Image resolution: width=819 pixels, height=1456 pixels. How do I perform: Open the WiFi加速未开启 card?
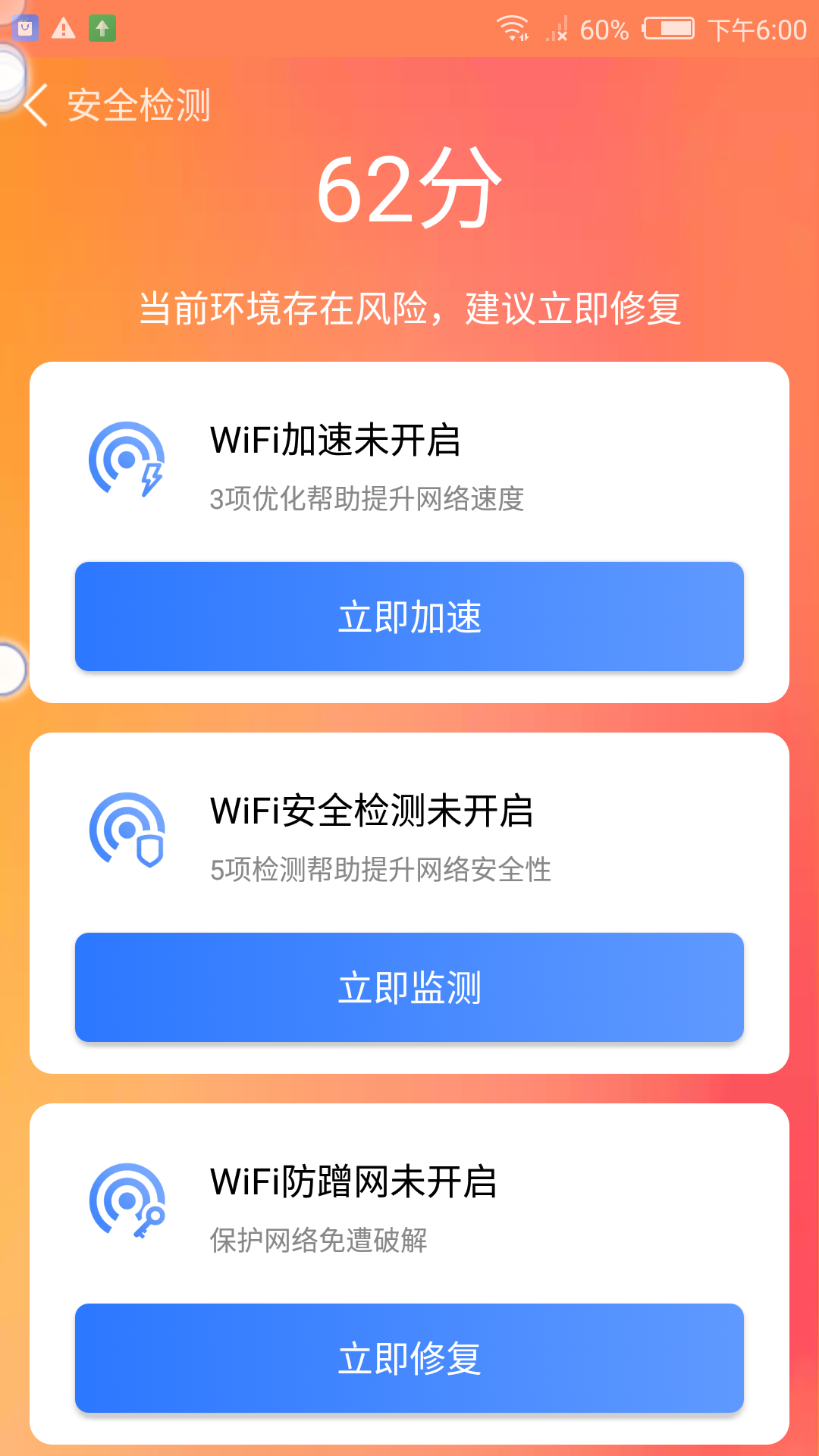tap(409, 470)
